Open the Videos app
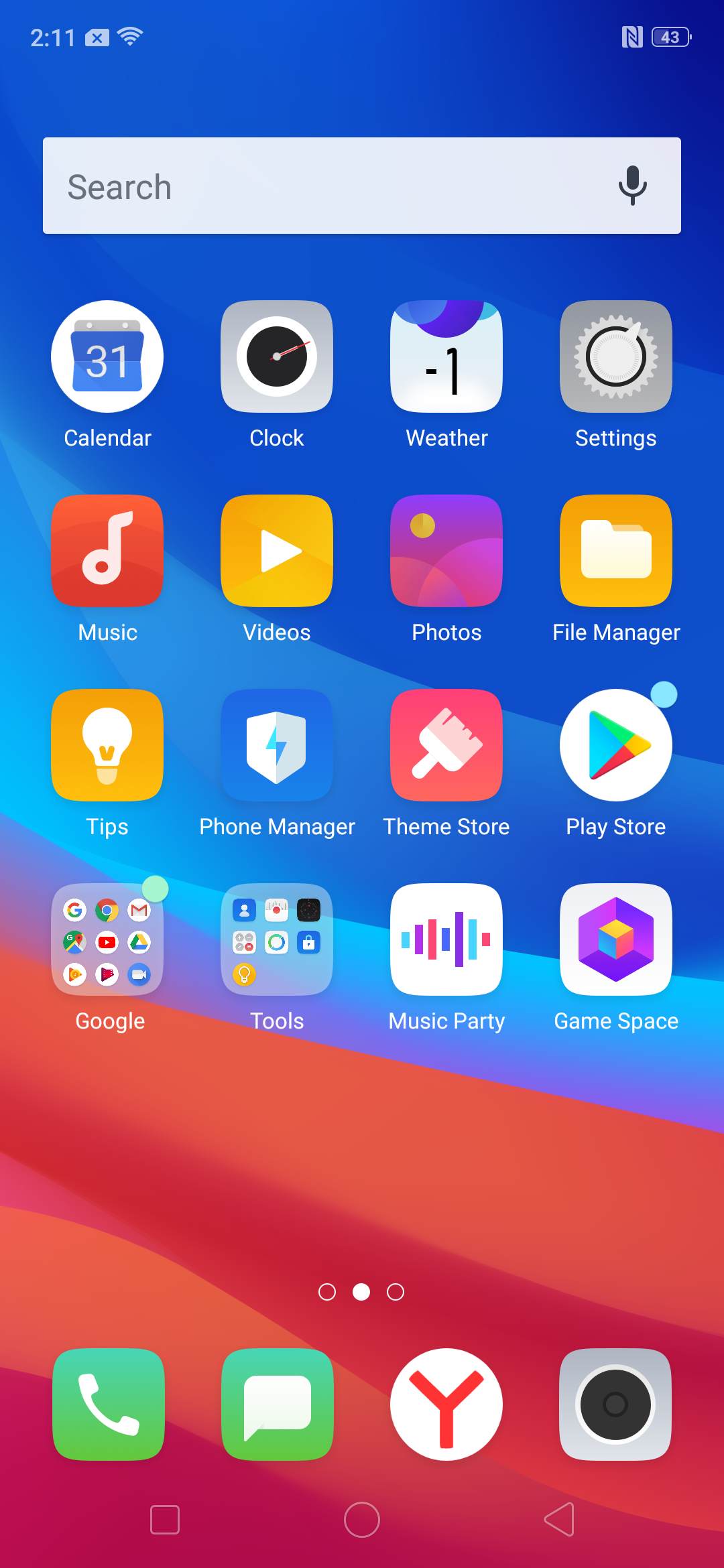Image resolution: width=724 pixels, height=1568 pixels. (277, 551)
